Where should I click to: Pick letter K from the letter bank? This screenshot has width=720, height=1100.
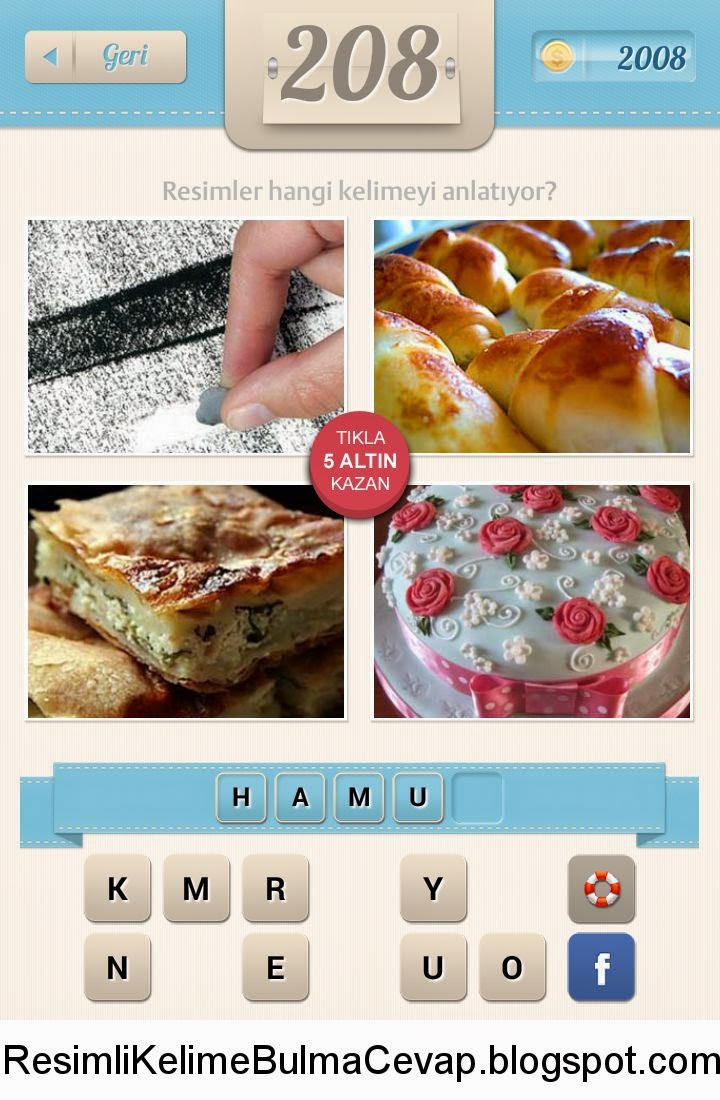pos(117,888)
